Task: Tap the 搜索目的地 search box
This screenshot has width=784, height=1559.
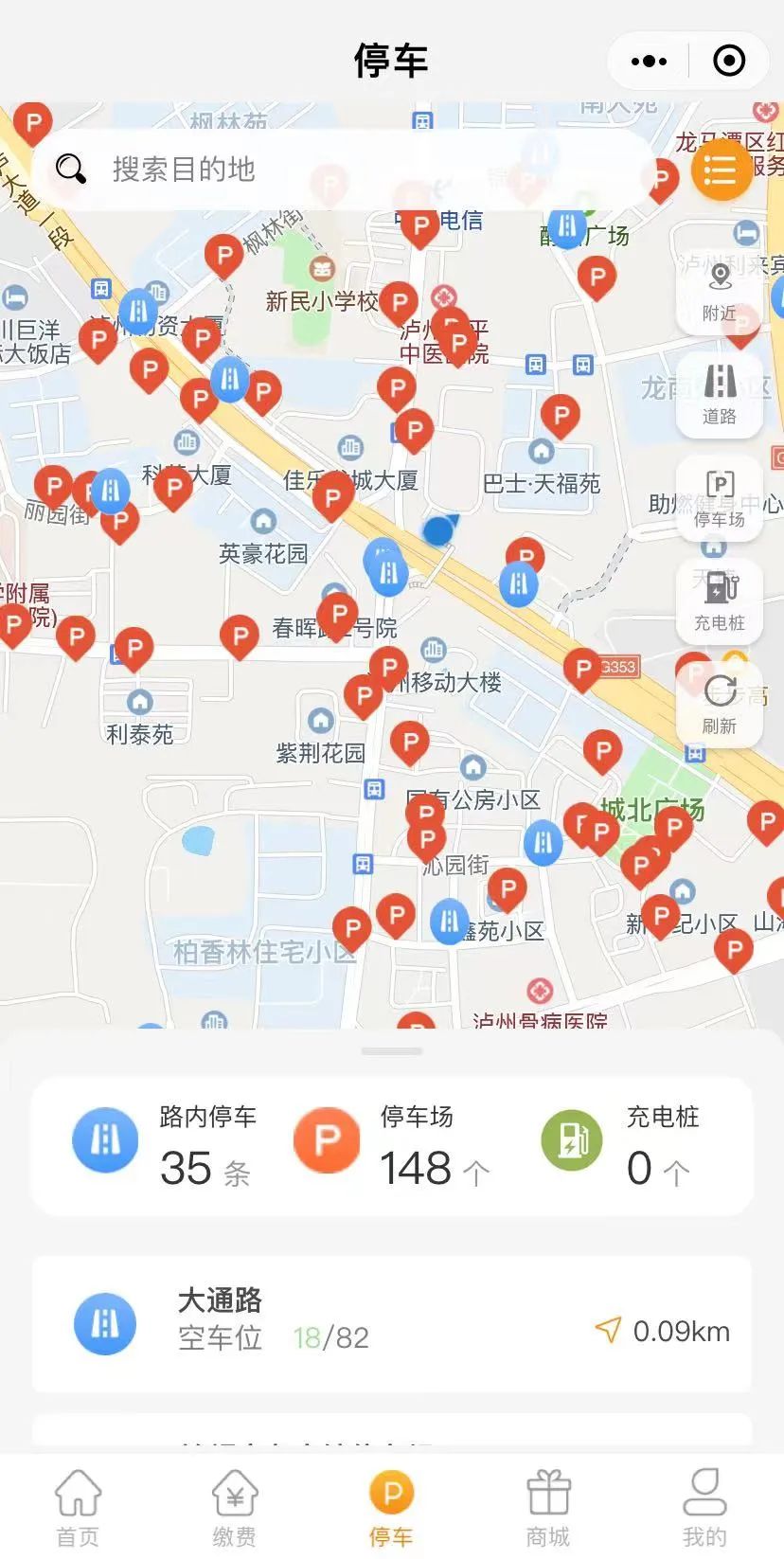Action: tap(341, 170)
